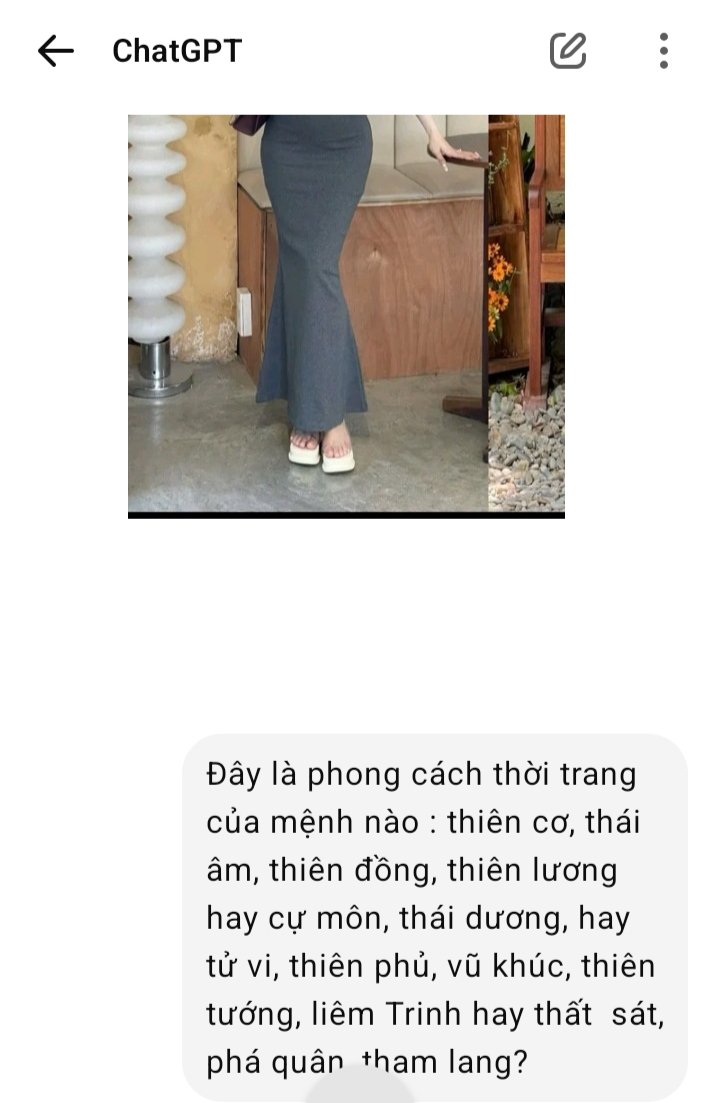This screenshot has width=720, height=1103.
Task: Open the three-dot overflow menu
Action: pos(663,50)
